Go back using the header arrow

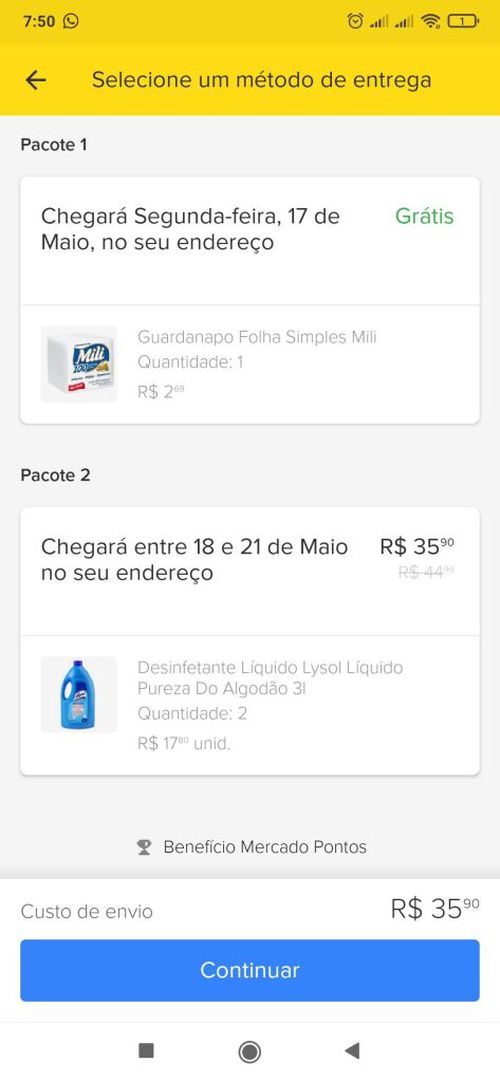(35, 80)
